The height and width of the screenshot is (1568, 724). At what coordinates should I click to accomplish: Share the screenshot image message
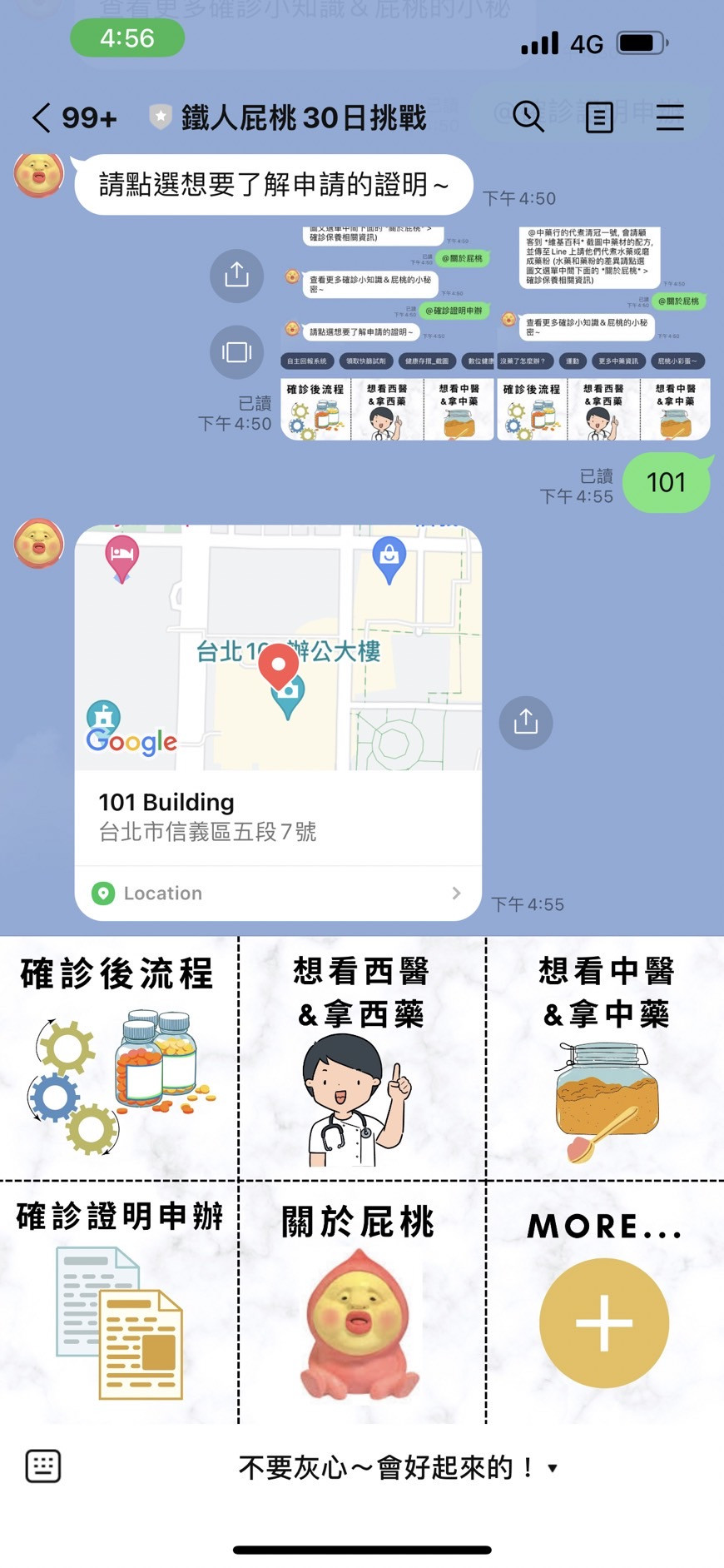tap(236, 275)
